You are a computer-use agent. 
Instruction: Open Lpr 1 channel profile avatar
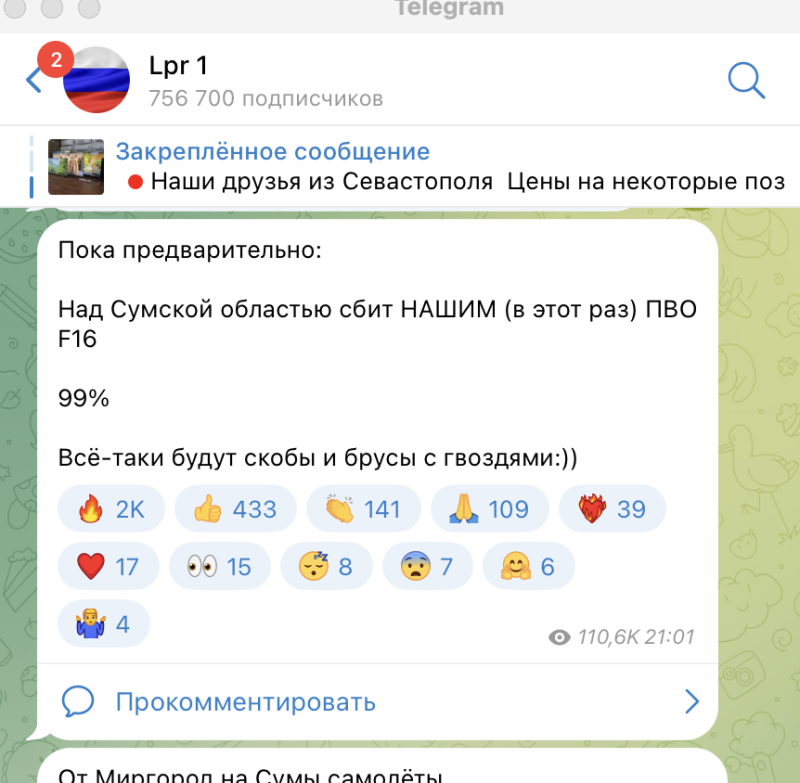(x=97, y=80)
